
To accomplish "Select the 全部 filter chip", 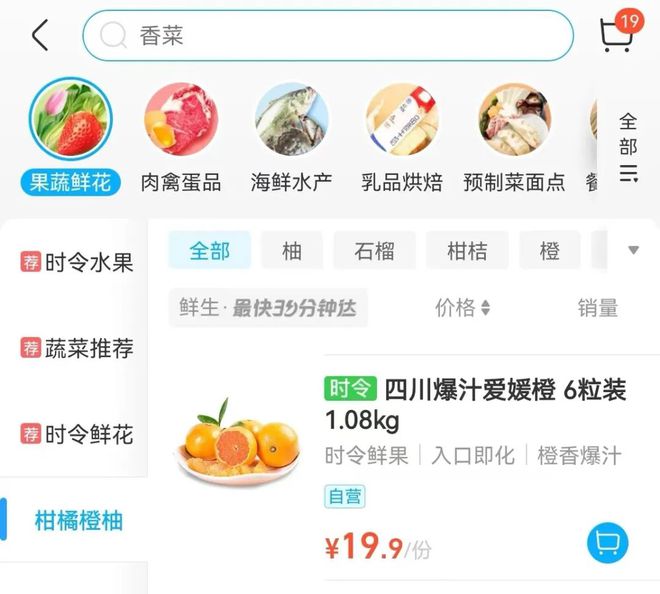I will point(209,250).
